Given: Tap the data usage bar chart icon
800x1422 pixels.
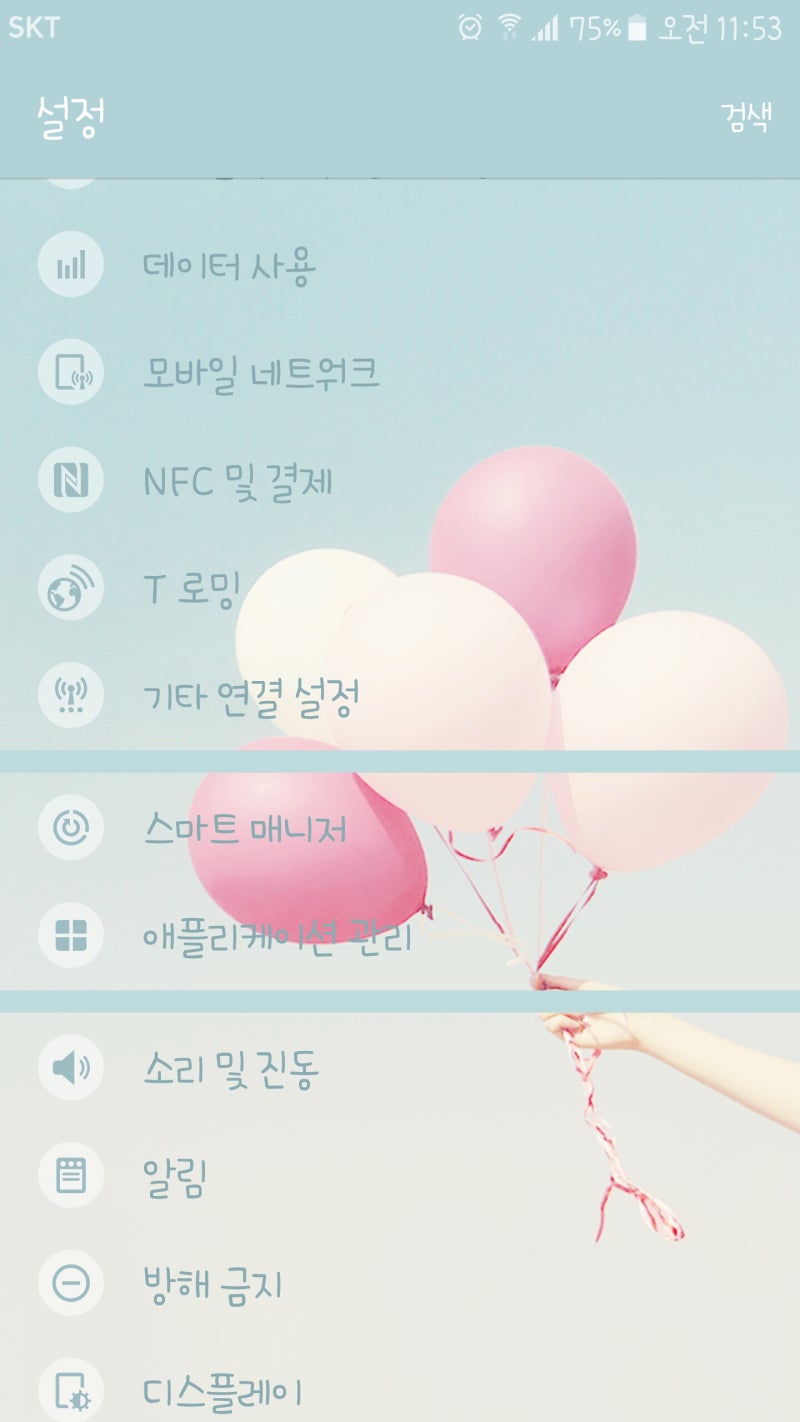Looking at the screenshot, I should pyautogui.click(x=70, y=263).
